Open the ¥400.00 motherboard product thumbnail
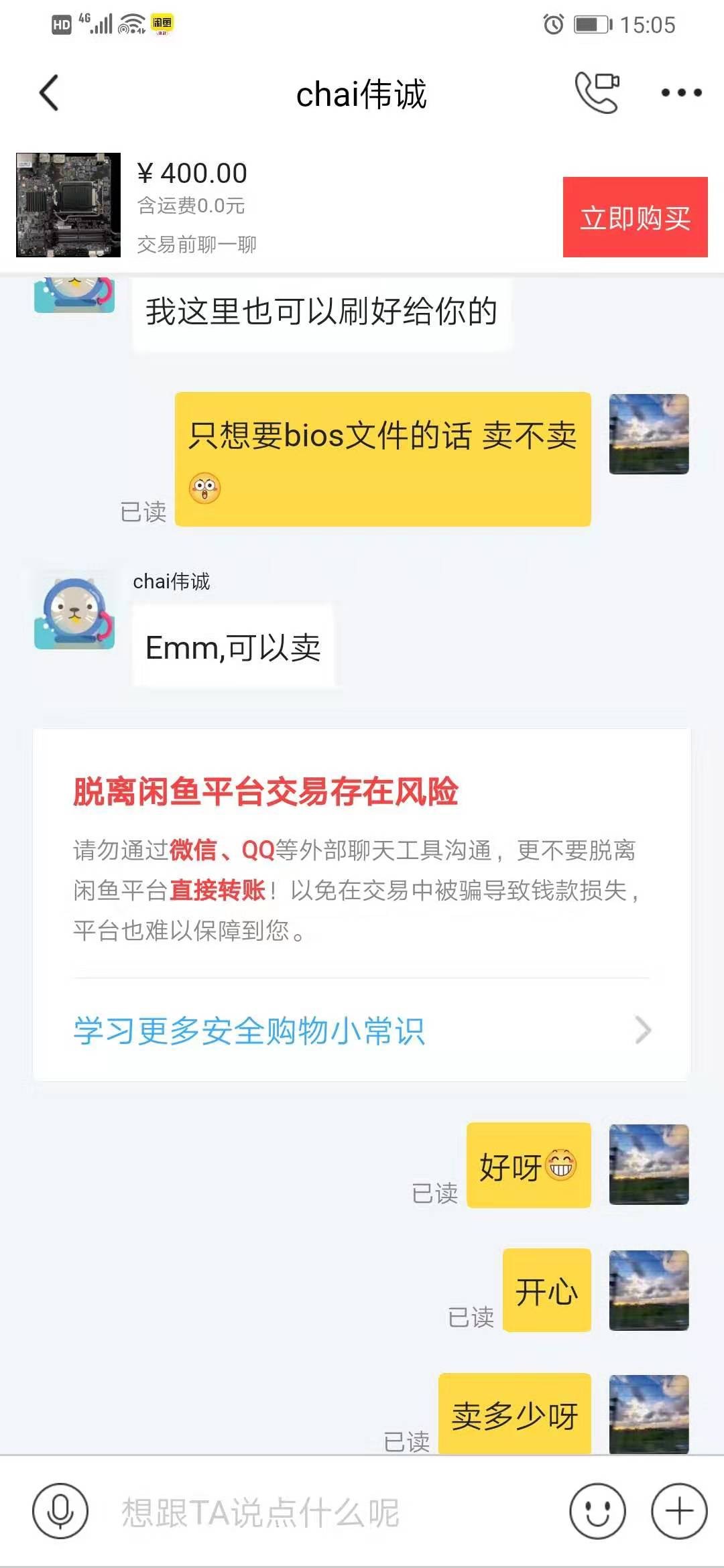Screen dimensions: 724x1568 click(x=68, y=205)
